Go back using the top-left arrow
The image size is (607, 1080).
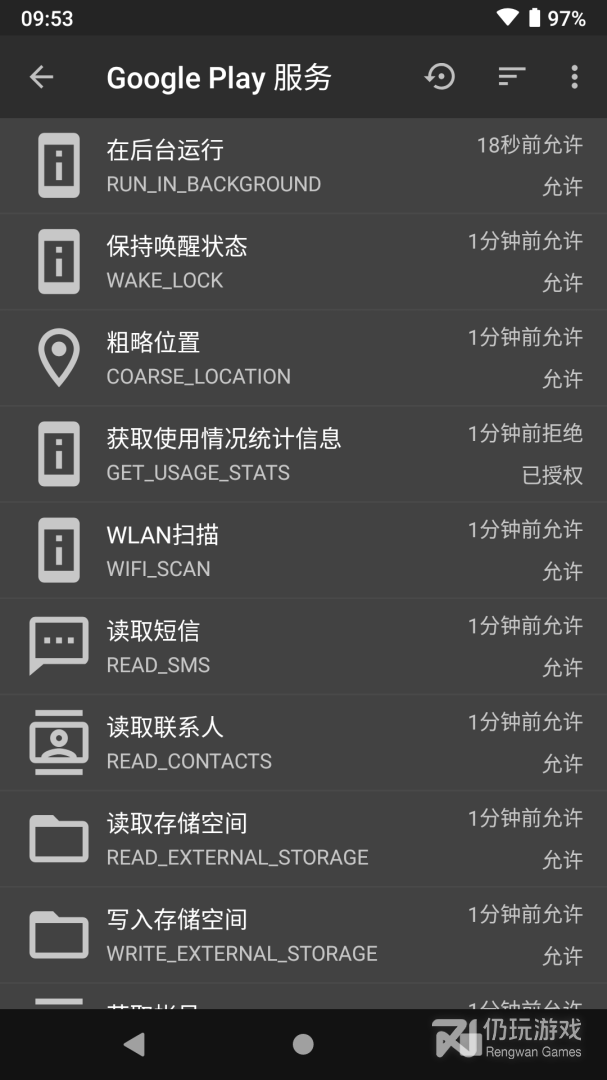click(x=41, y=76)
